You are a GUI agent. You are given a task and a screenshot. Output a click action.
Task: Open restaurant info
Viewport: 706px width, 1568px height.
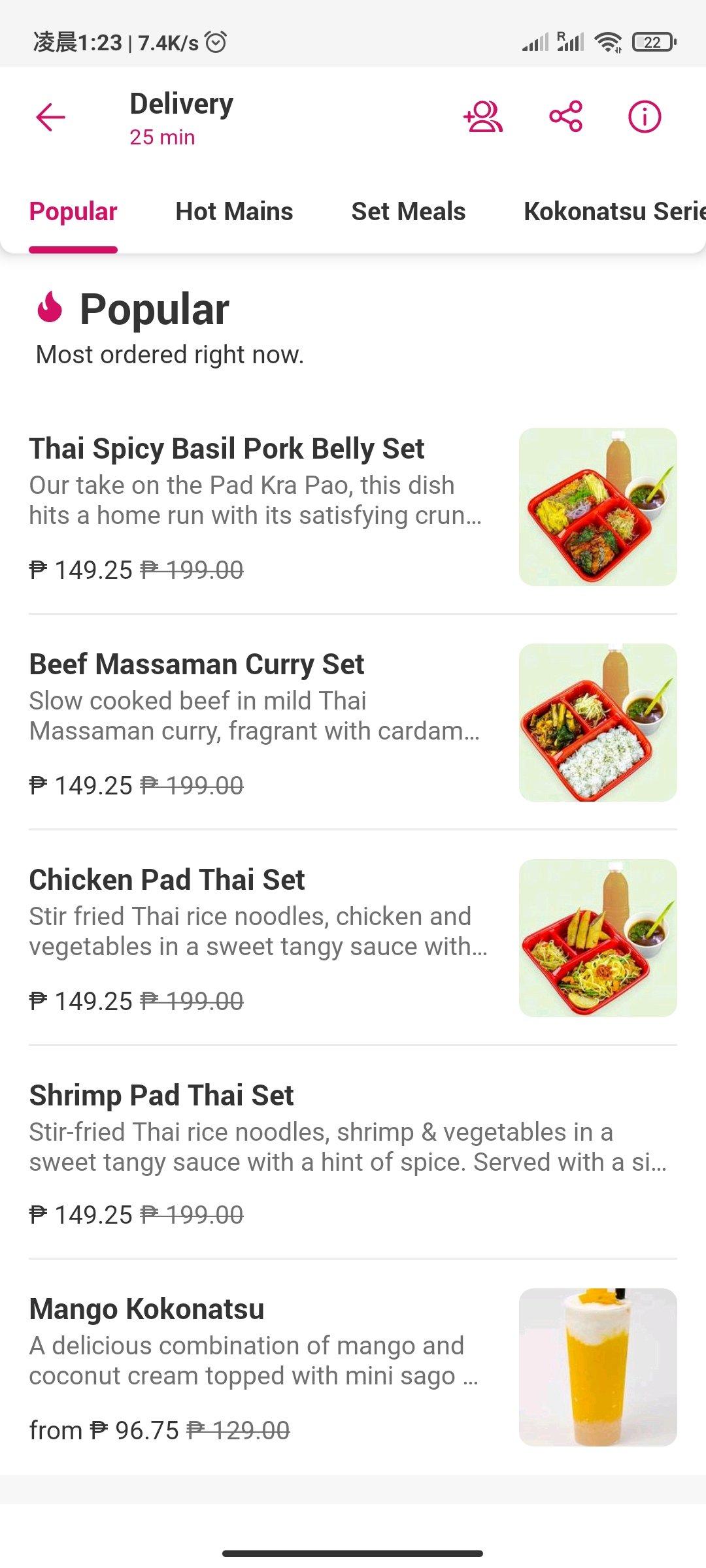pyautogui.click(x=645, y=118)
